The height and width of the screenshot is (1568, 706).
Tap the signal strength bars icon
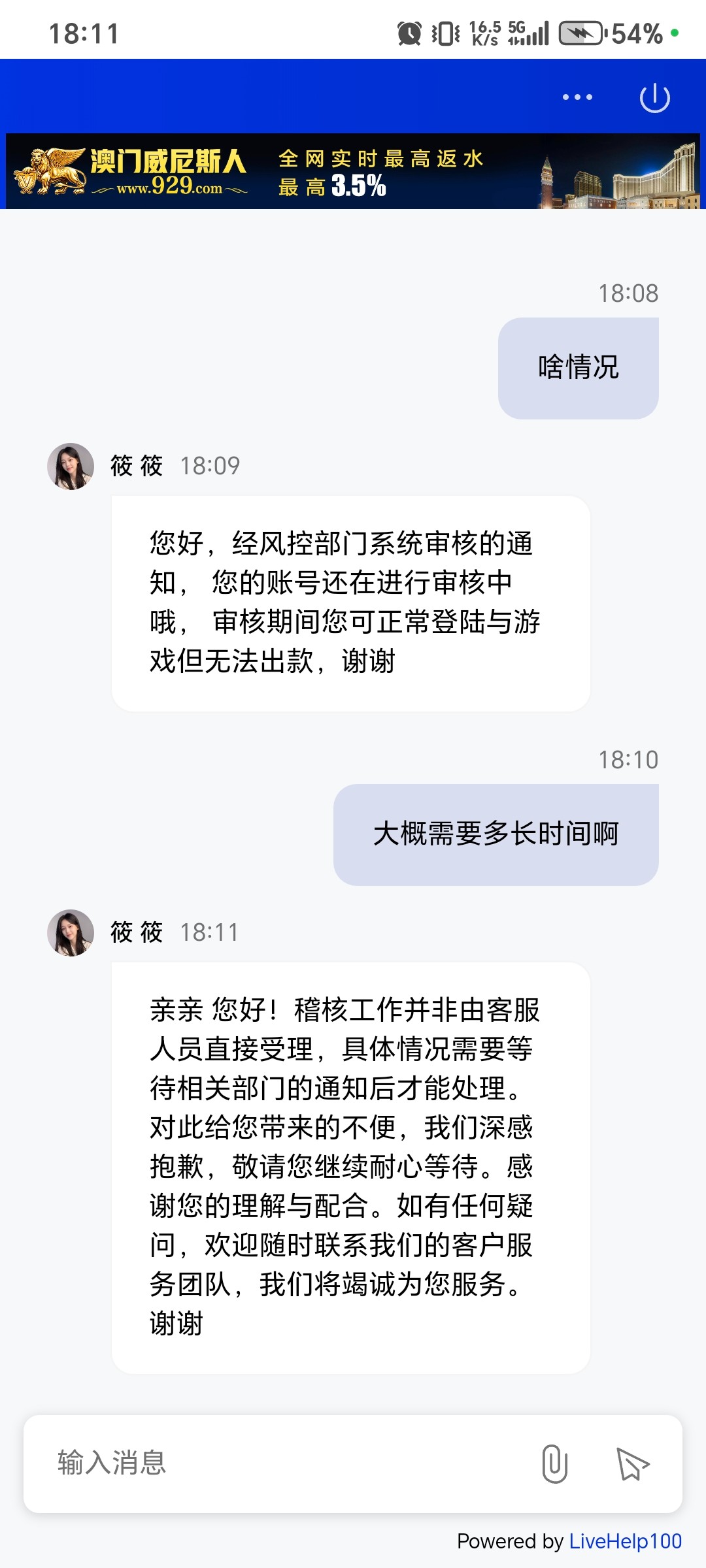tap(540, 37)
